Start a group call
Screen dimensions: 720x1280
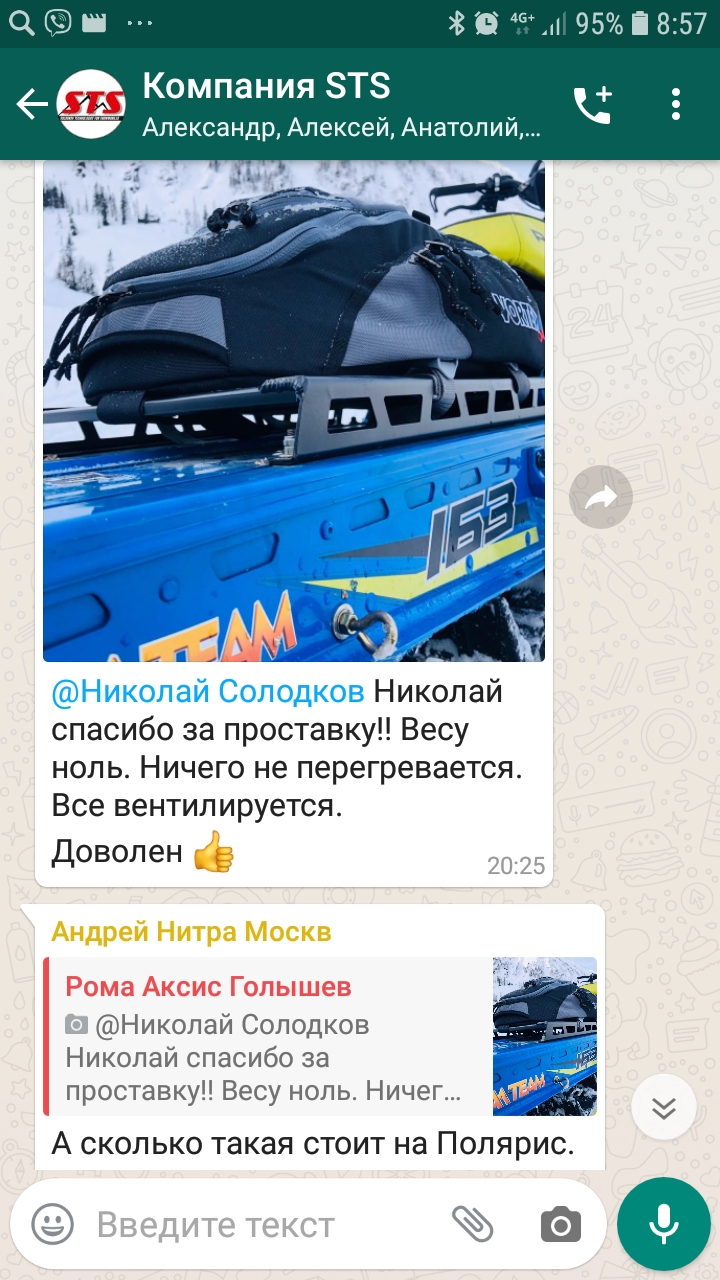[x=592, y=104]
